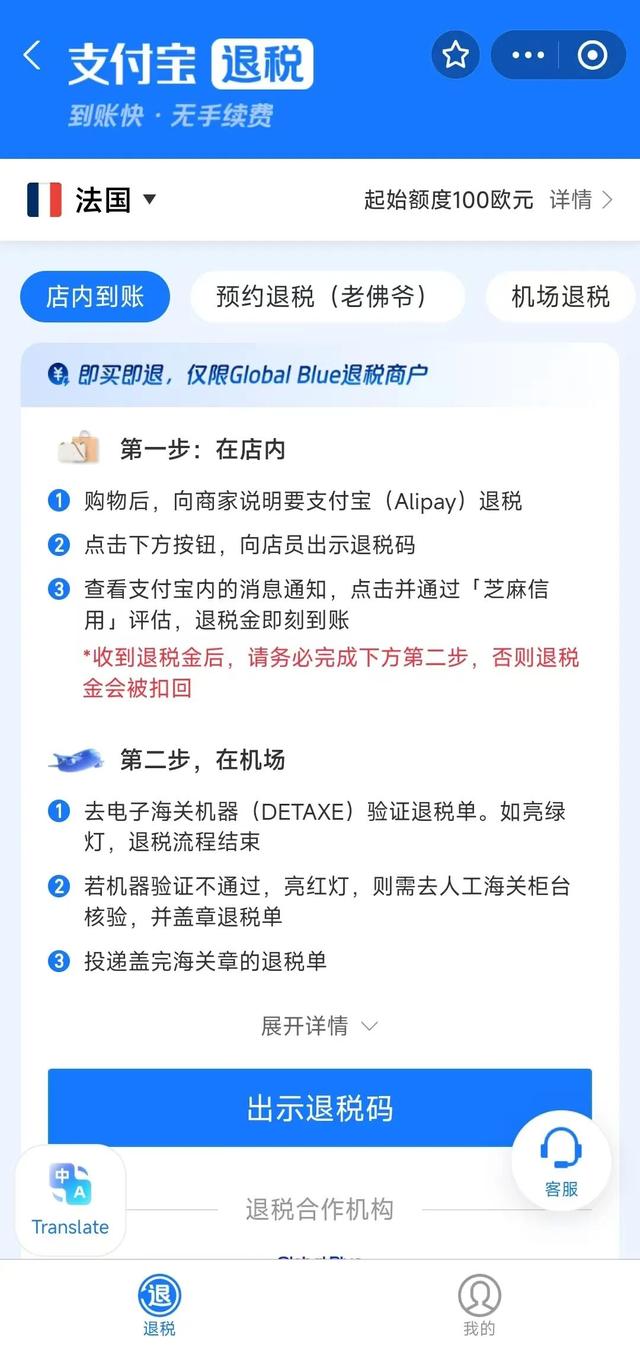Open the 退税 bottom tab
Viewport: 640px width, 1355px height.
click(x=160, y=1307)
